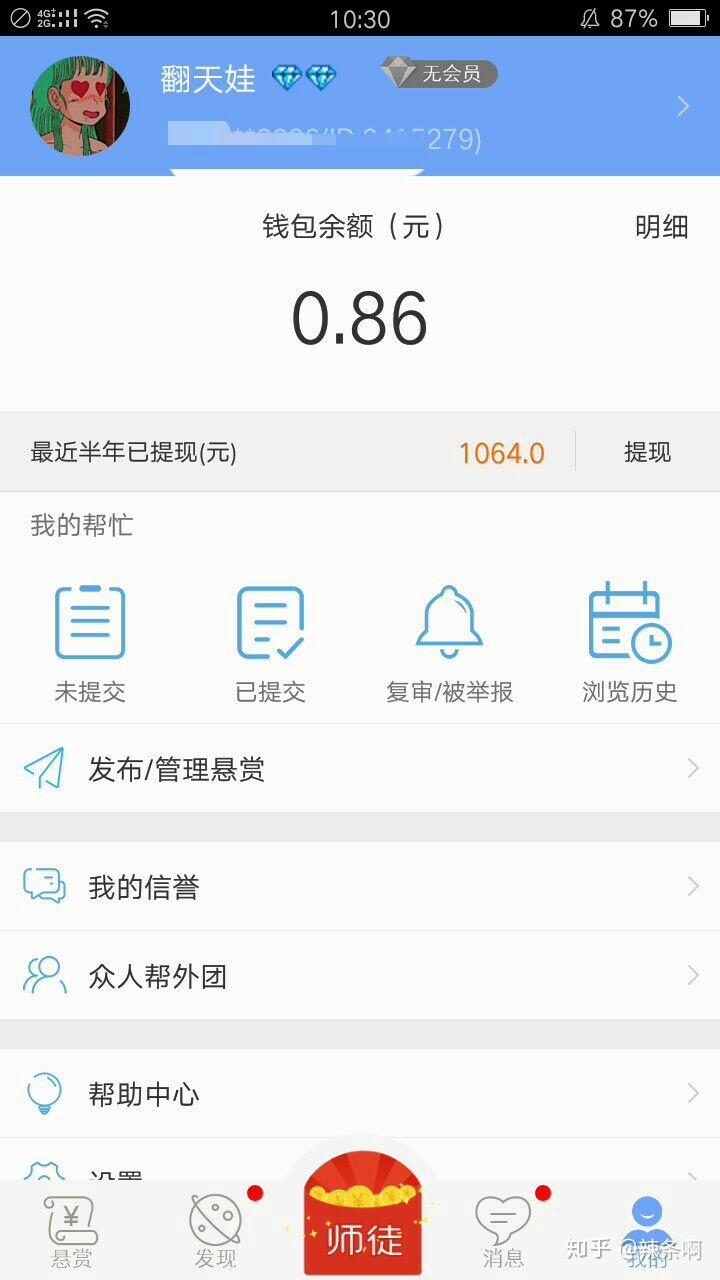This screenshot has height=1280, width=720.
Task: Switch to the 发现 tab
Action: (216, 1232)
